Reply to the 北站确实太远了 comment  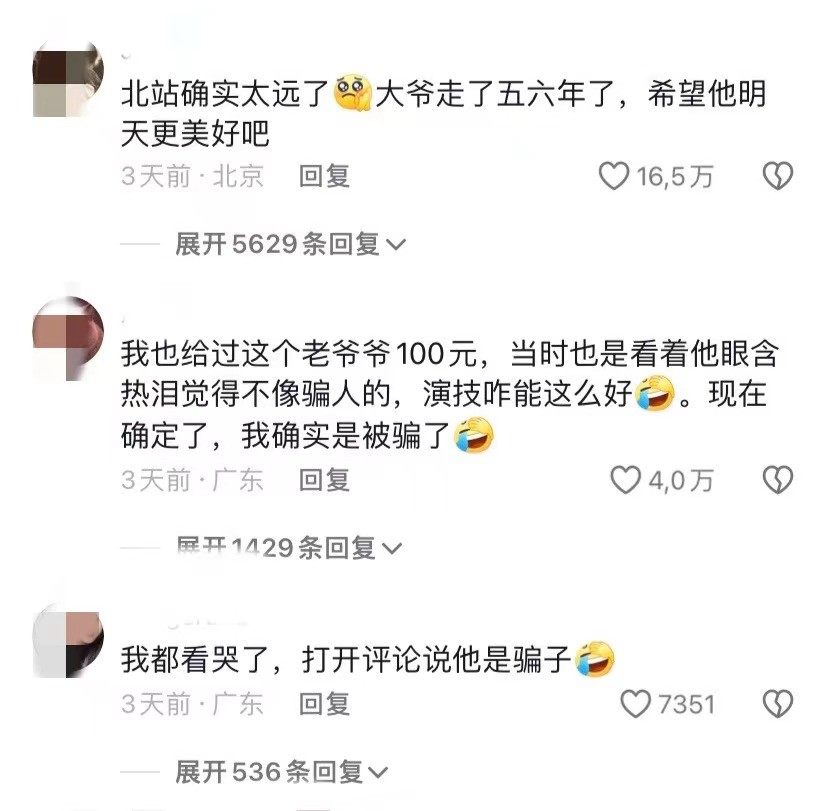tap(324, 177)
